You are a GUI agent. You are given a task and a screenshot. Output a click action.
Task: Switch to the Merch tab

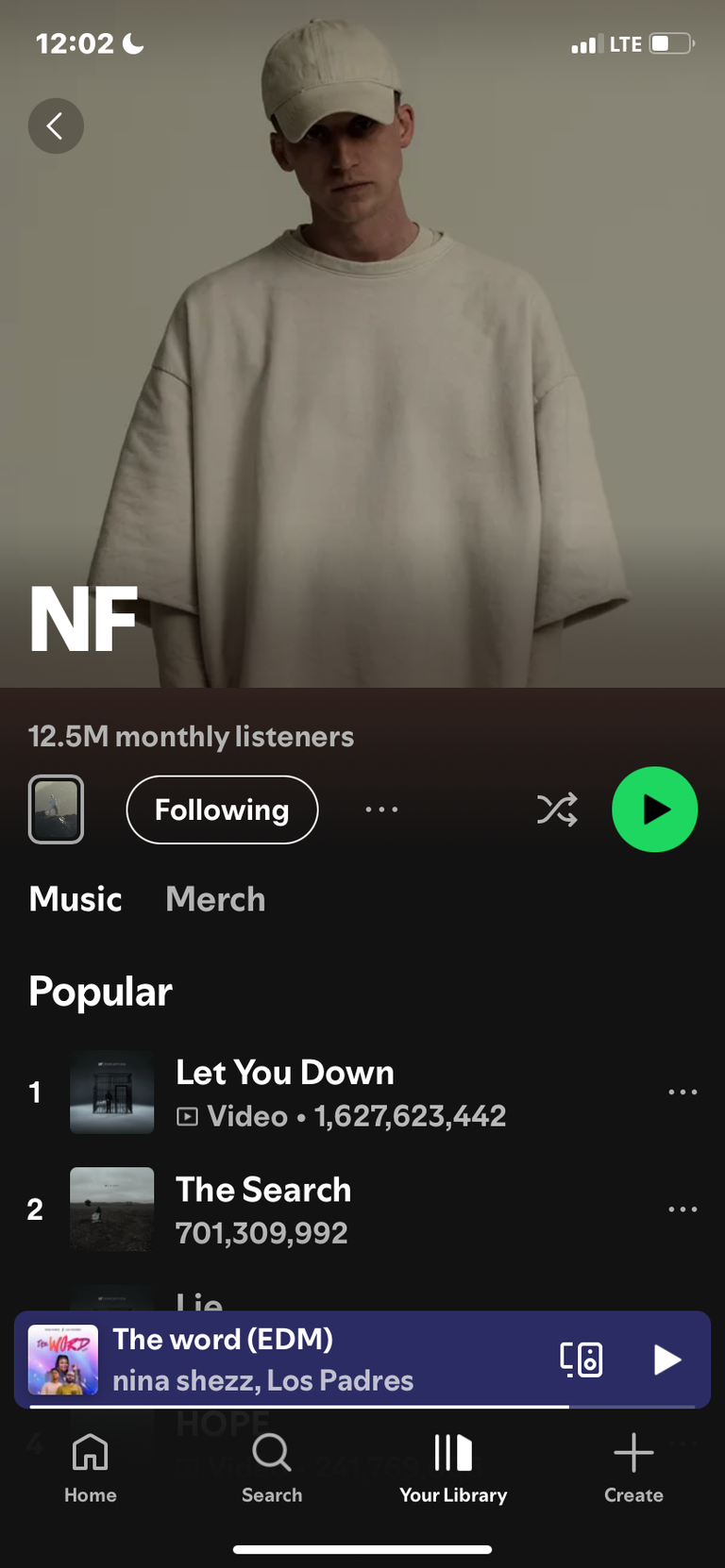(x=215, y=899)
